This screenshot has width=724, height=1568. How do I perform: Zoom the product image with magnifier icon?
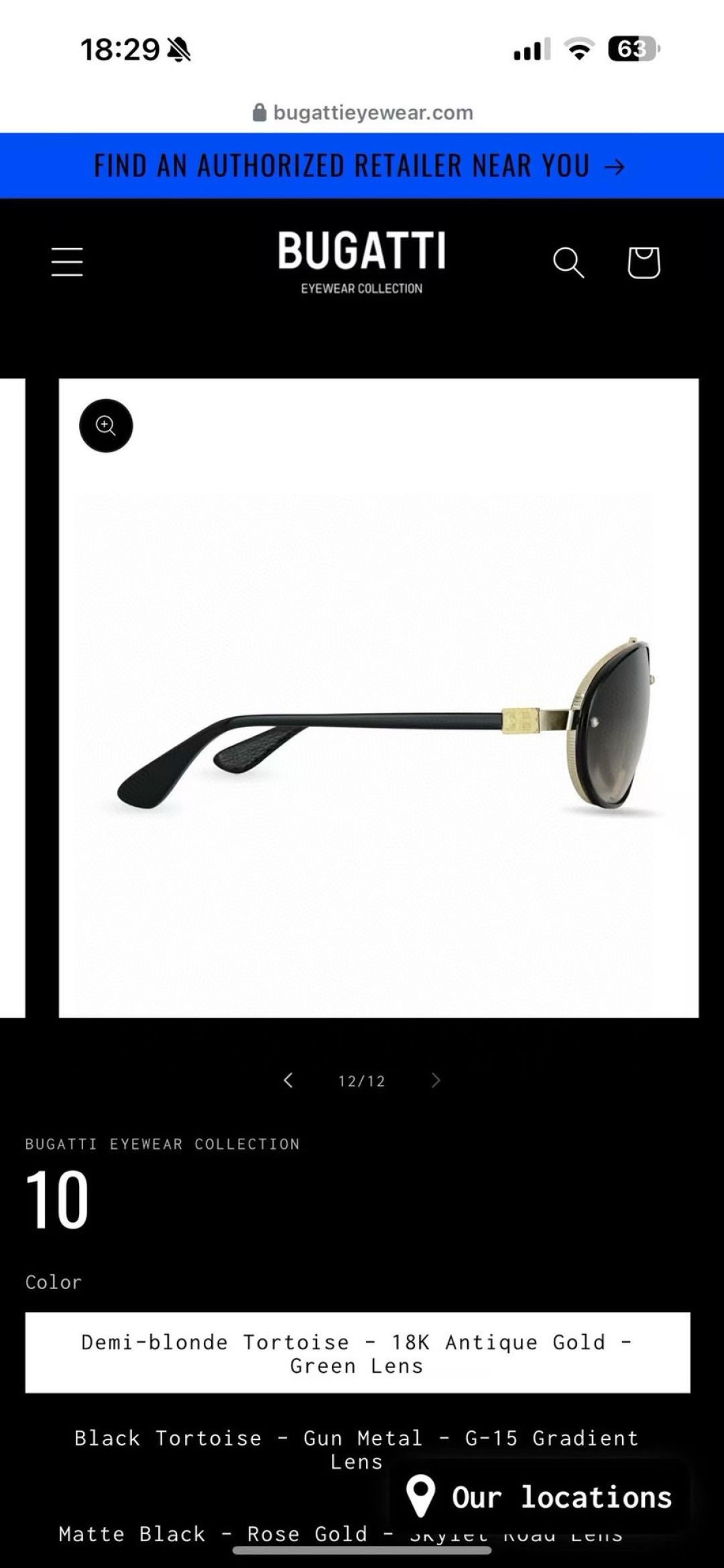point(106,426)
